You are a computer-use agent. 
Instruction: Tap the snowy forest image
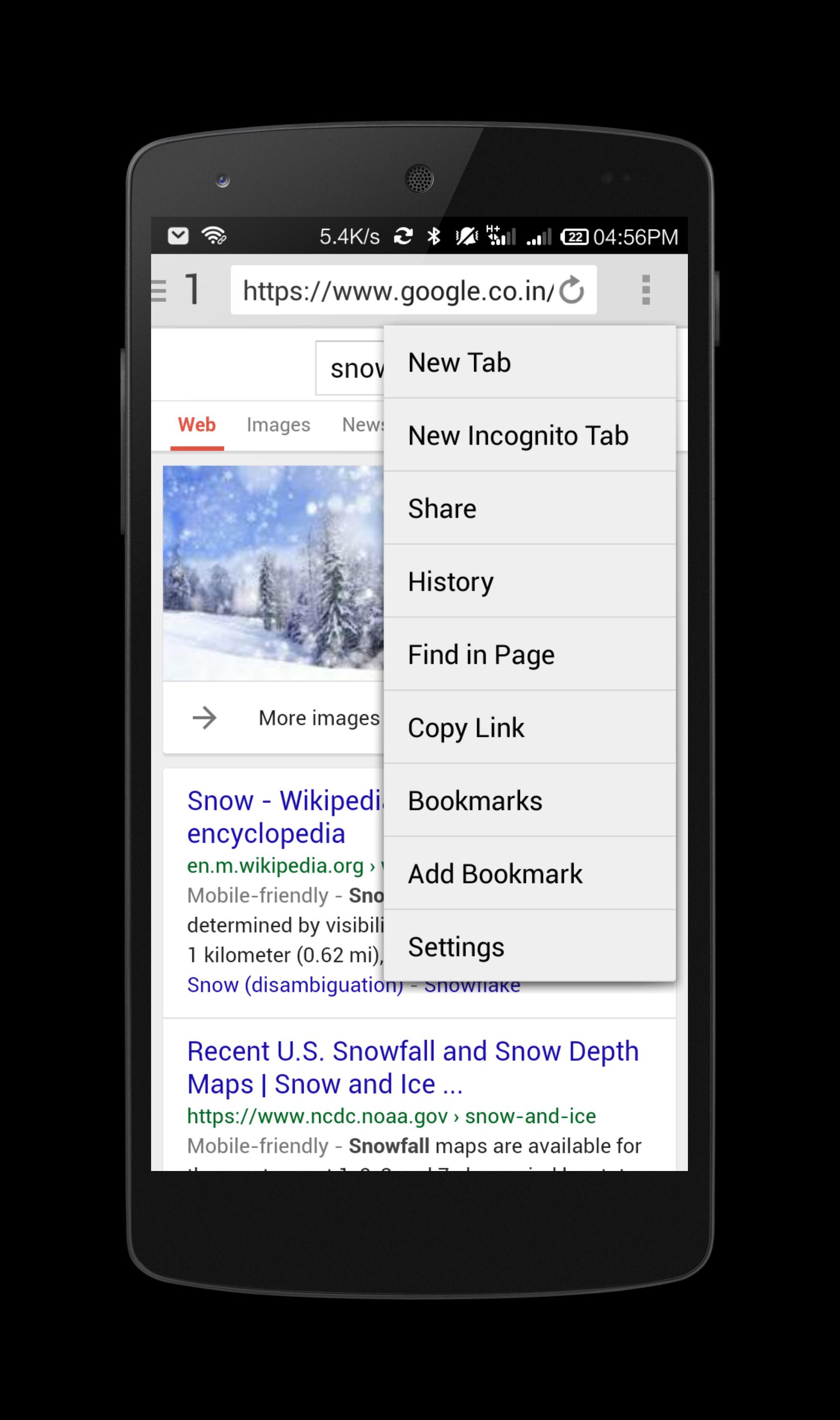(273, 572)
